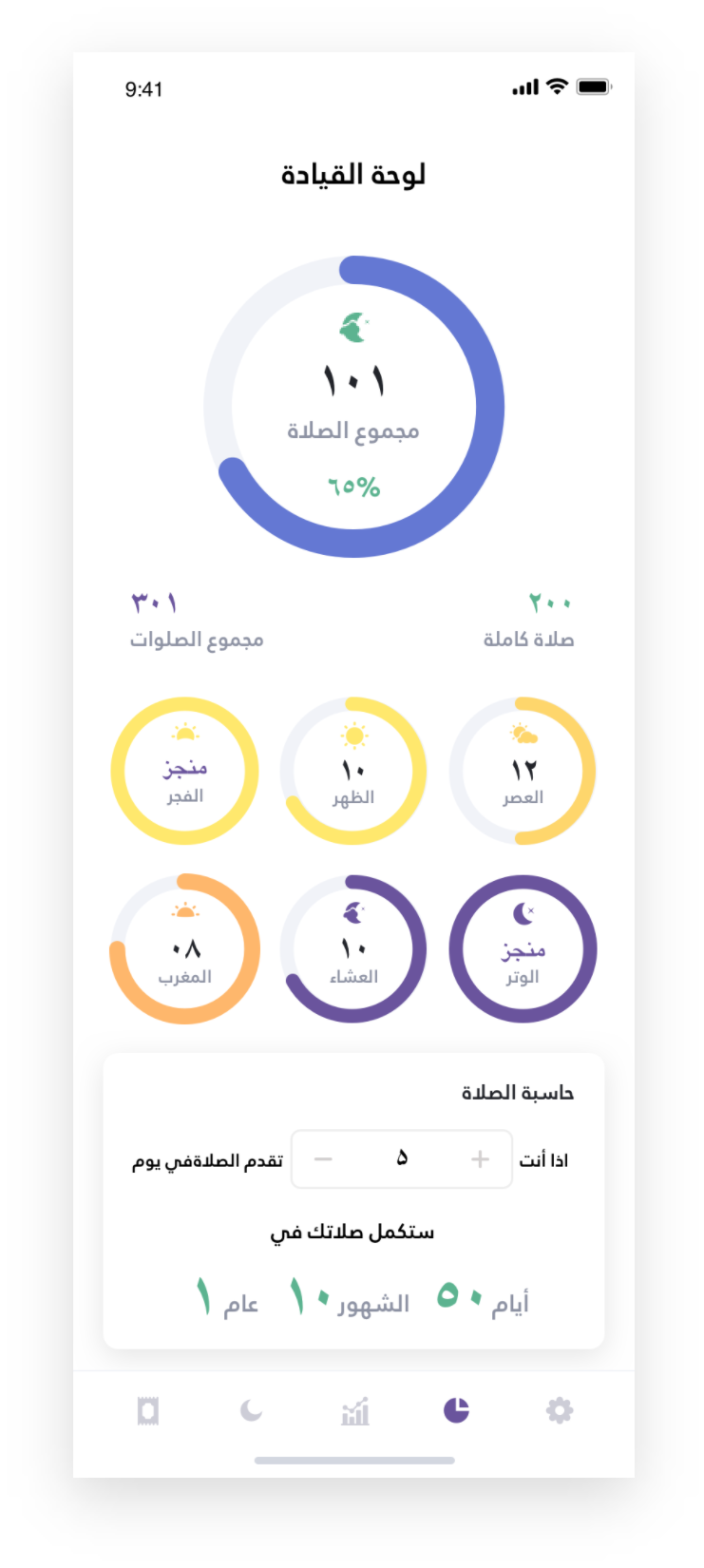Open the المغرب prayer circle
This screenshot has width=704, height=1568.
coord(184,948)
